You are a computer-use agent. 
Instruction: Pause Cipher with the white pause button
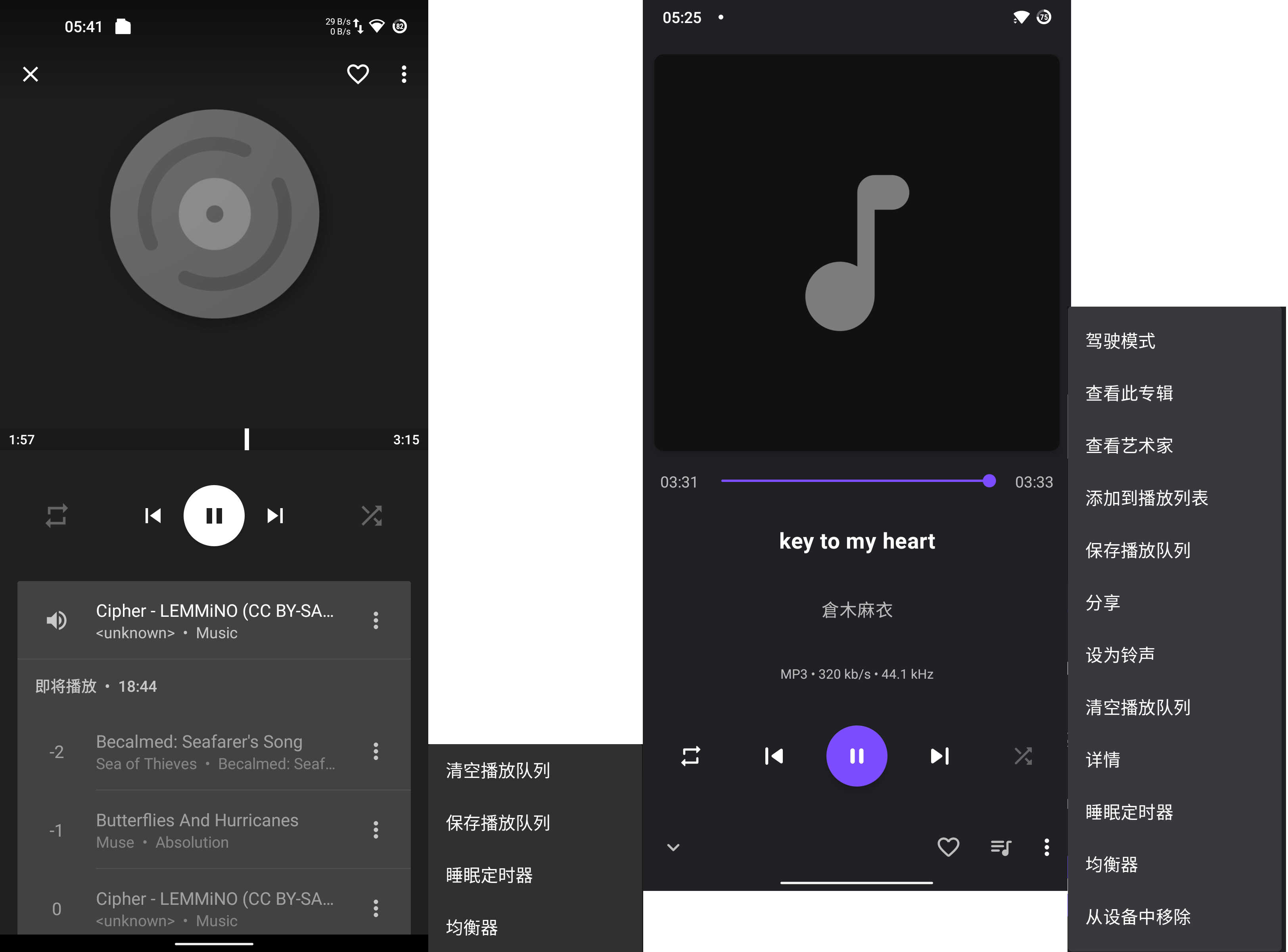[x=214, y=515]
